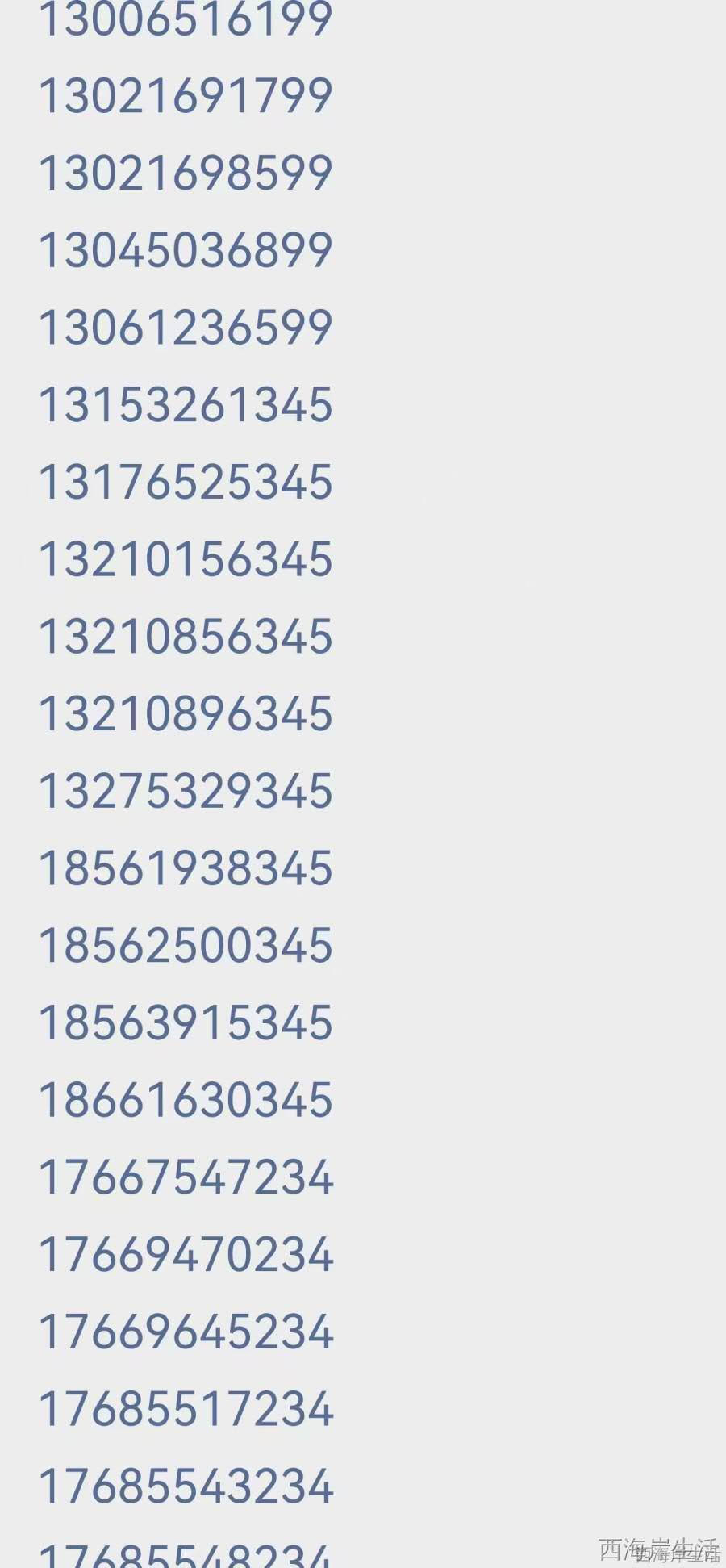Screen dimensions: 726x1568
Task: Open the number link 13021698599
Action: (x=186, y=174)
